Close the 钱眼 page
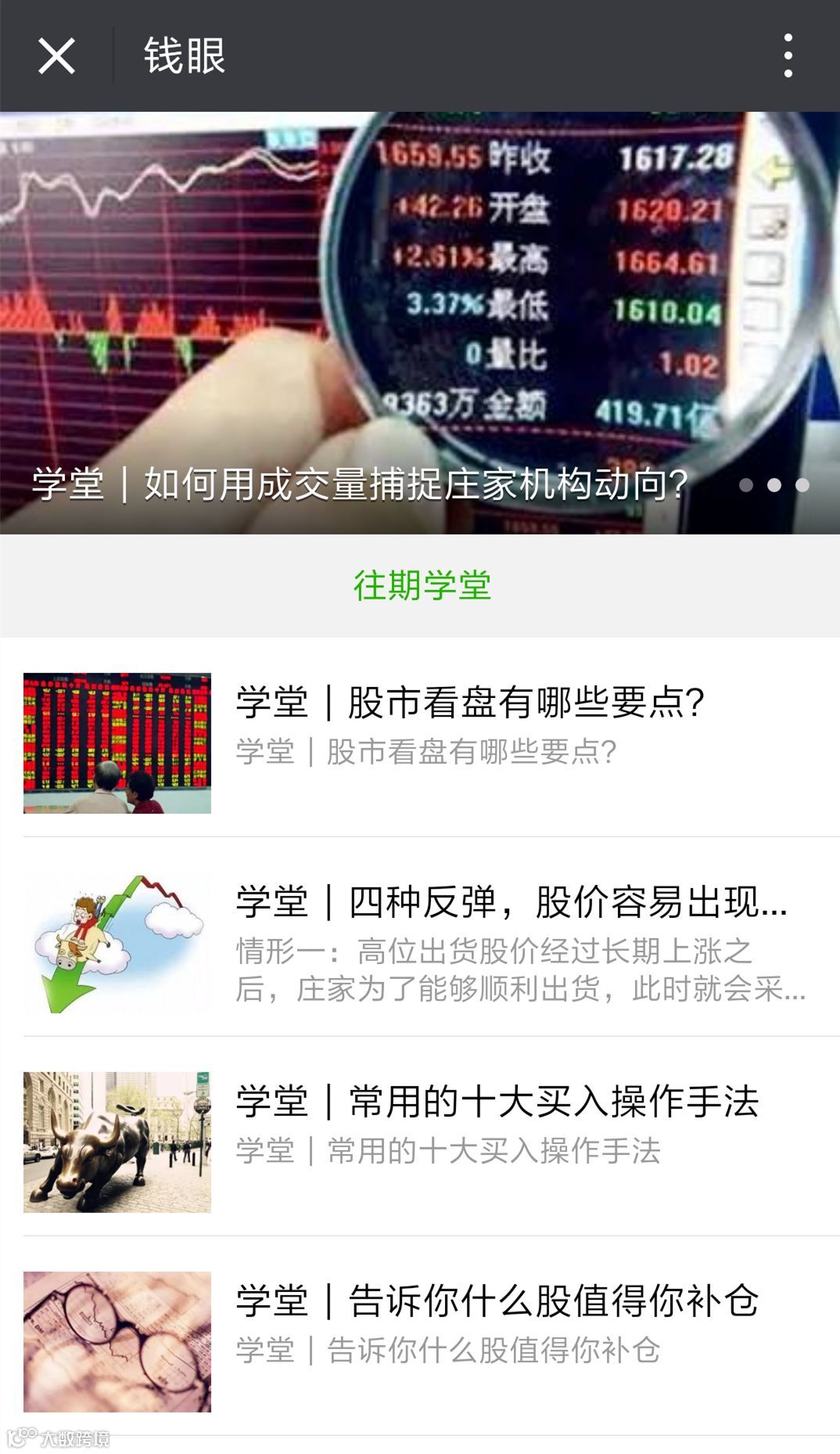 [56, 56]
